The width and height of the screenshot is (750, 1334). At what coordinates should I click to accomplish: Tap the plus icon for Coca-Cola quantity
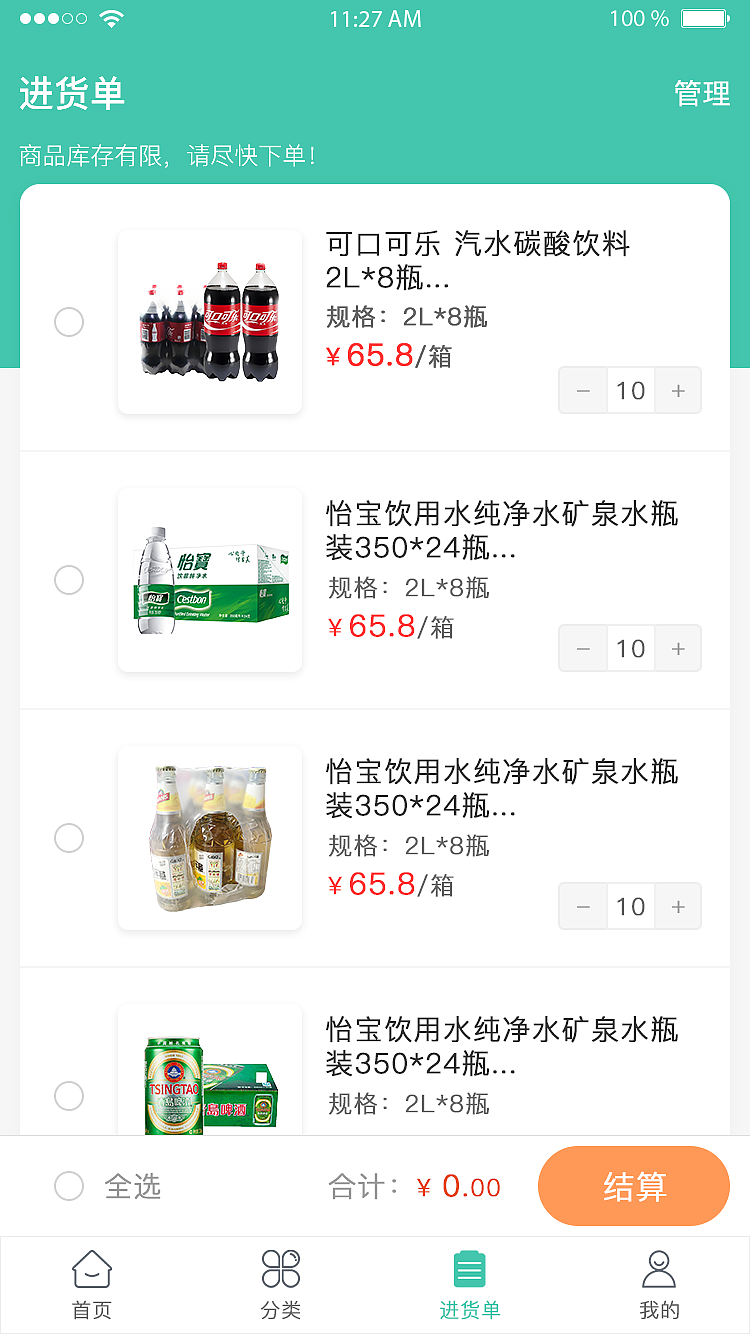[678, 390]
